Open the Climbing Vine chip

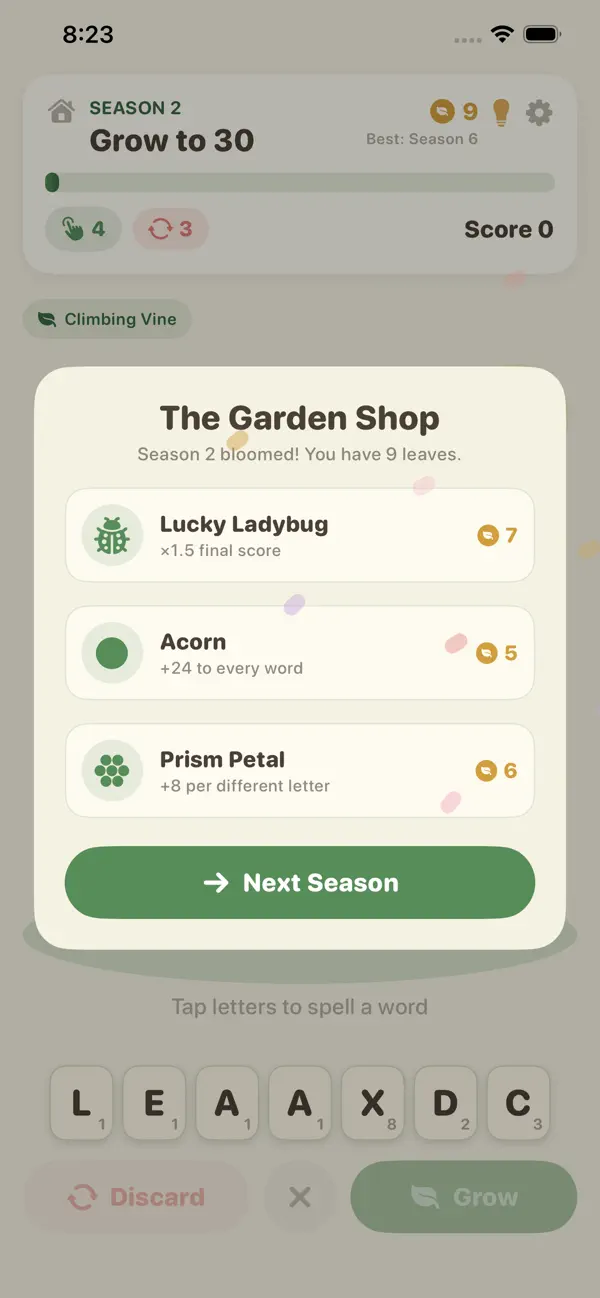(107, 320)
